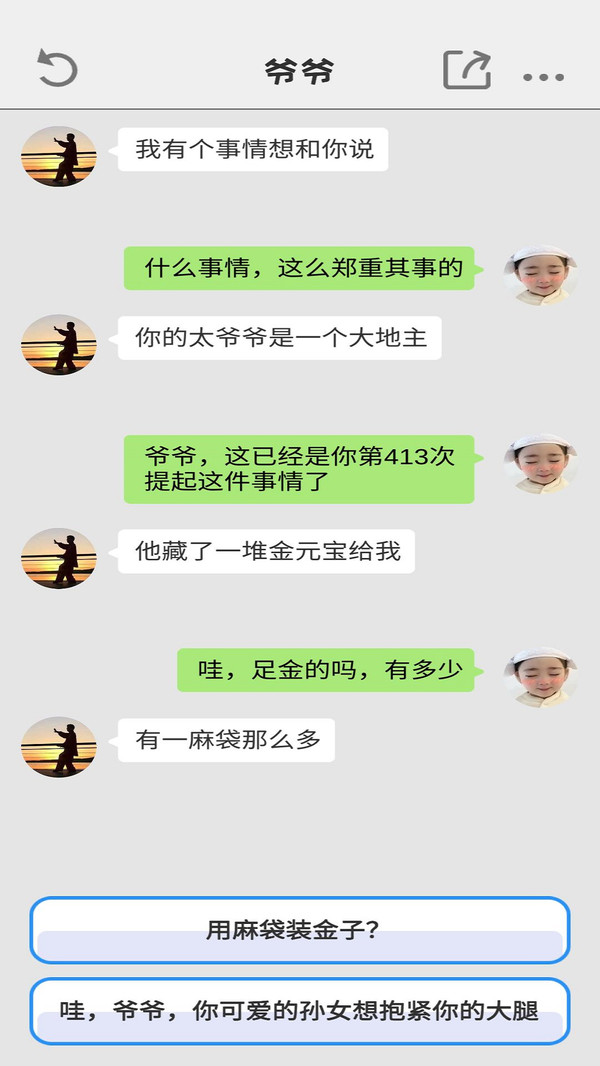Select reply 哇,爷爷,你可爱的孙女想抱紧你的大腿
600x1066 pixels.
(299, 1011)
